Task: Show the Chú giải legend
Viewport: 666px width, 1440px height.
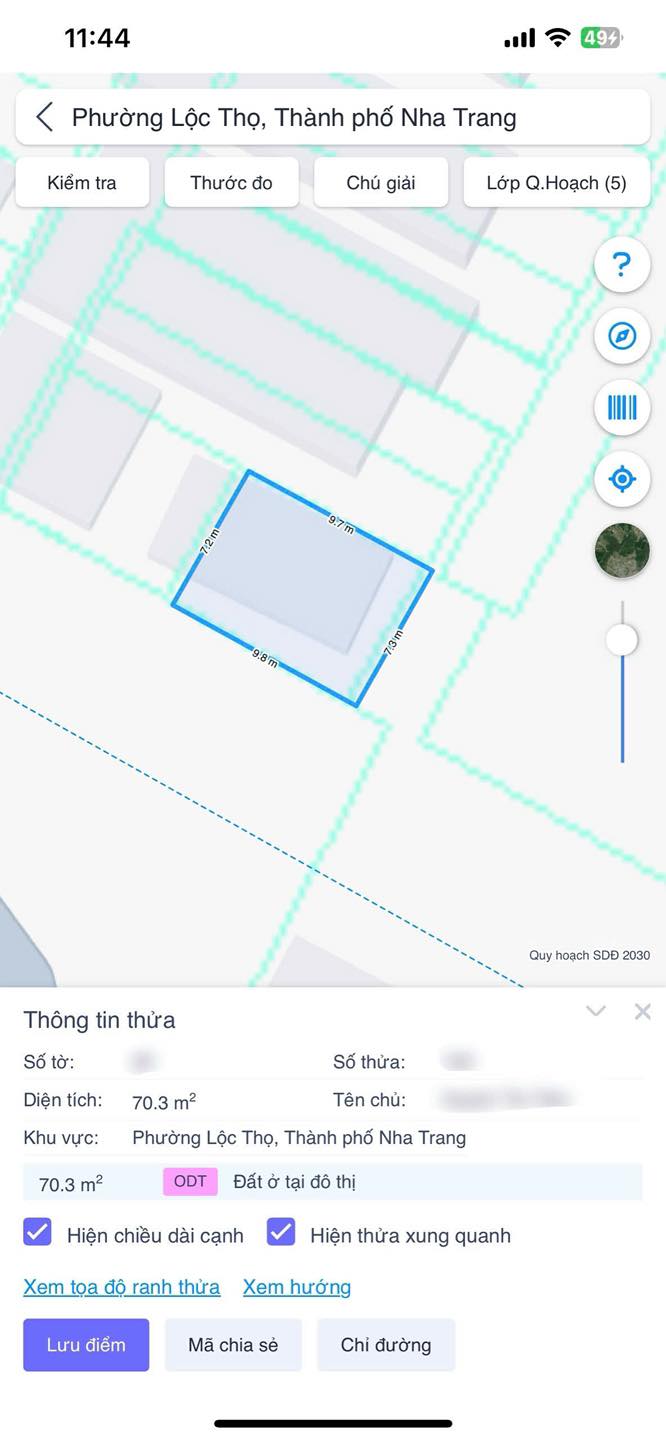Action: click(x=381, y=183)
